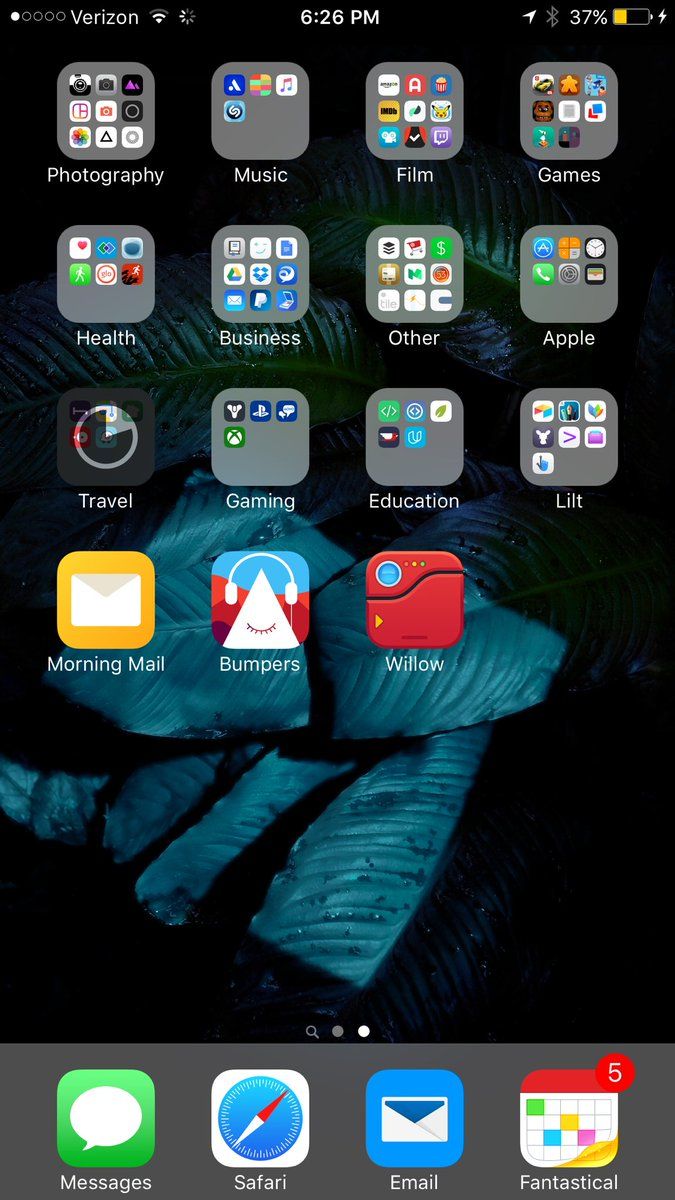Launch the Morning Mail app

pos(106,600)
